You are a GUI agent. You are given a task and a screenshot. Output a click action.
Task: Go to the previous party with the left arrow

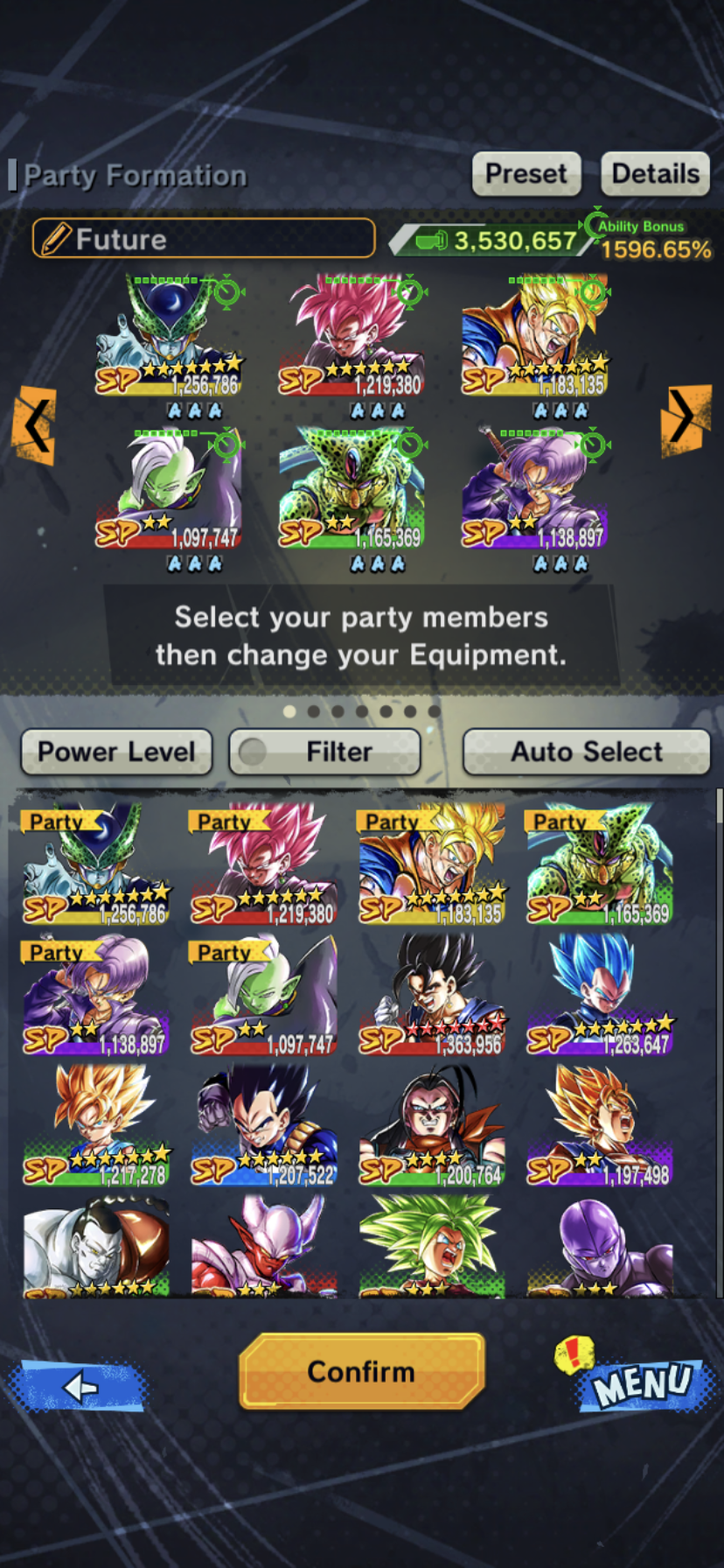point(35,424)
